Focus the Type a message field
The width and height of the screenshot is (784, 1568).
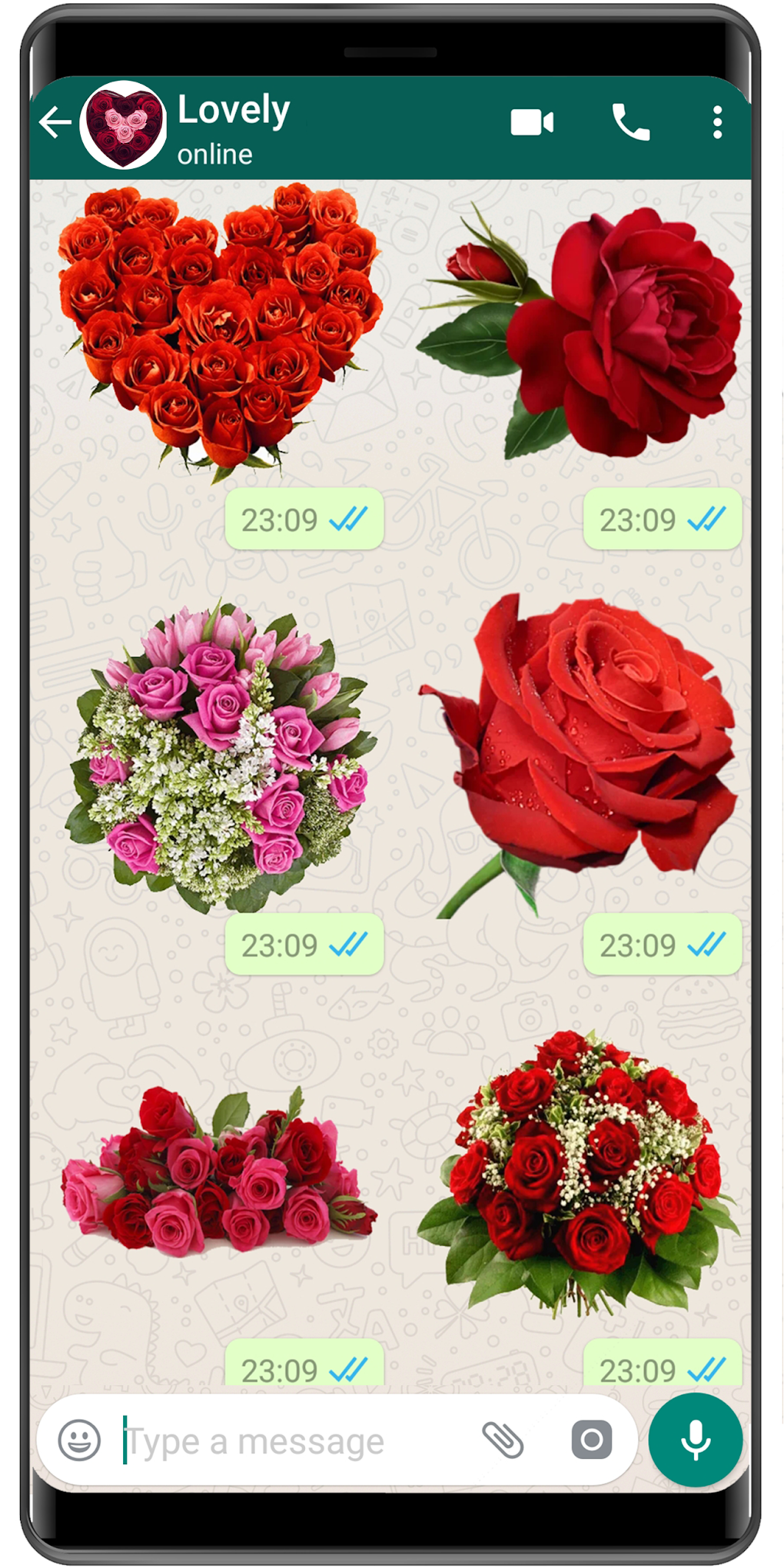click(x=292, y=1442)
